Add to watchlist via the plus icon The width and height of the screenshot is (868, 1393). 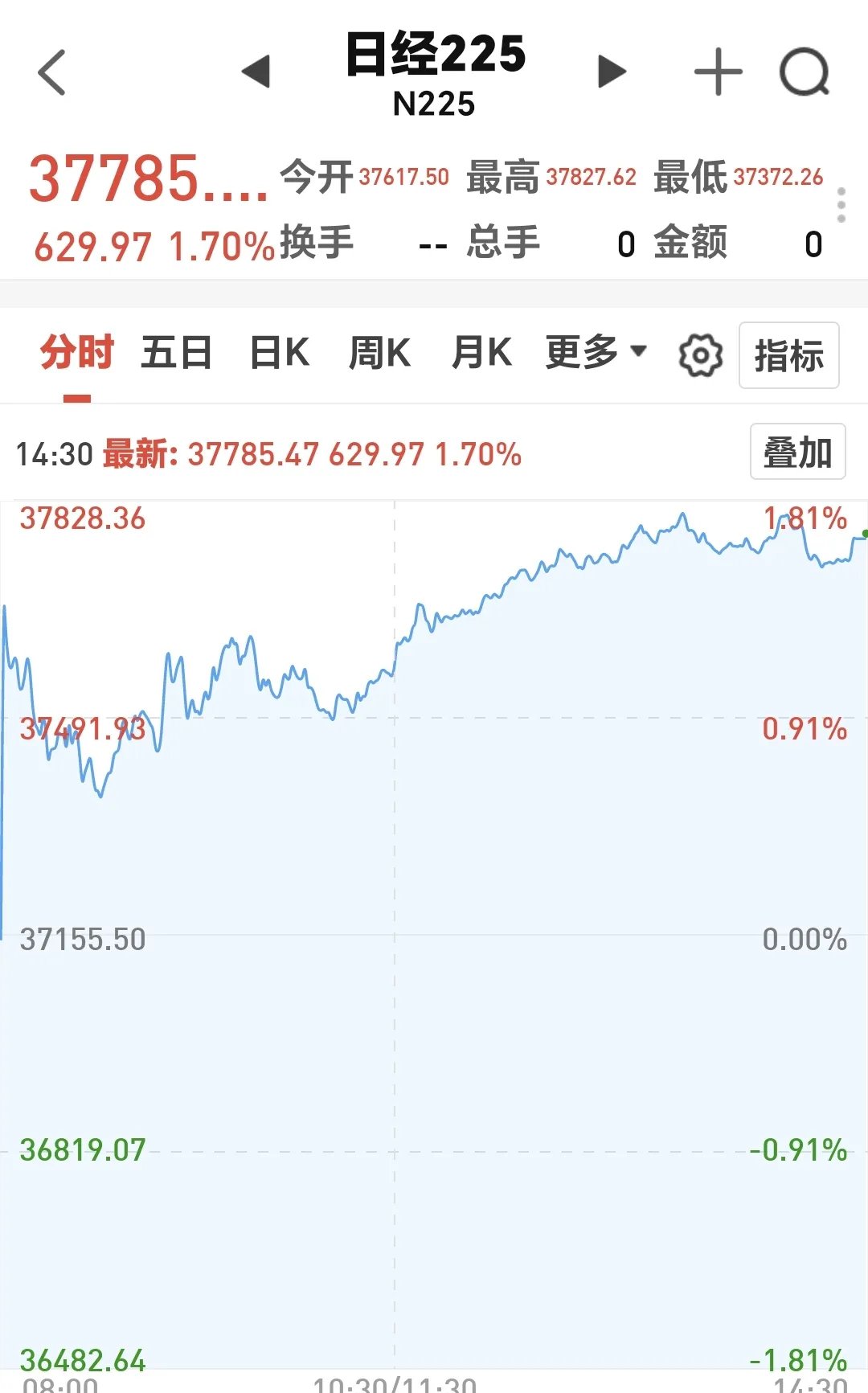click(718, 71)
